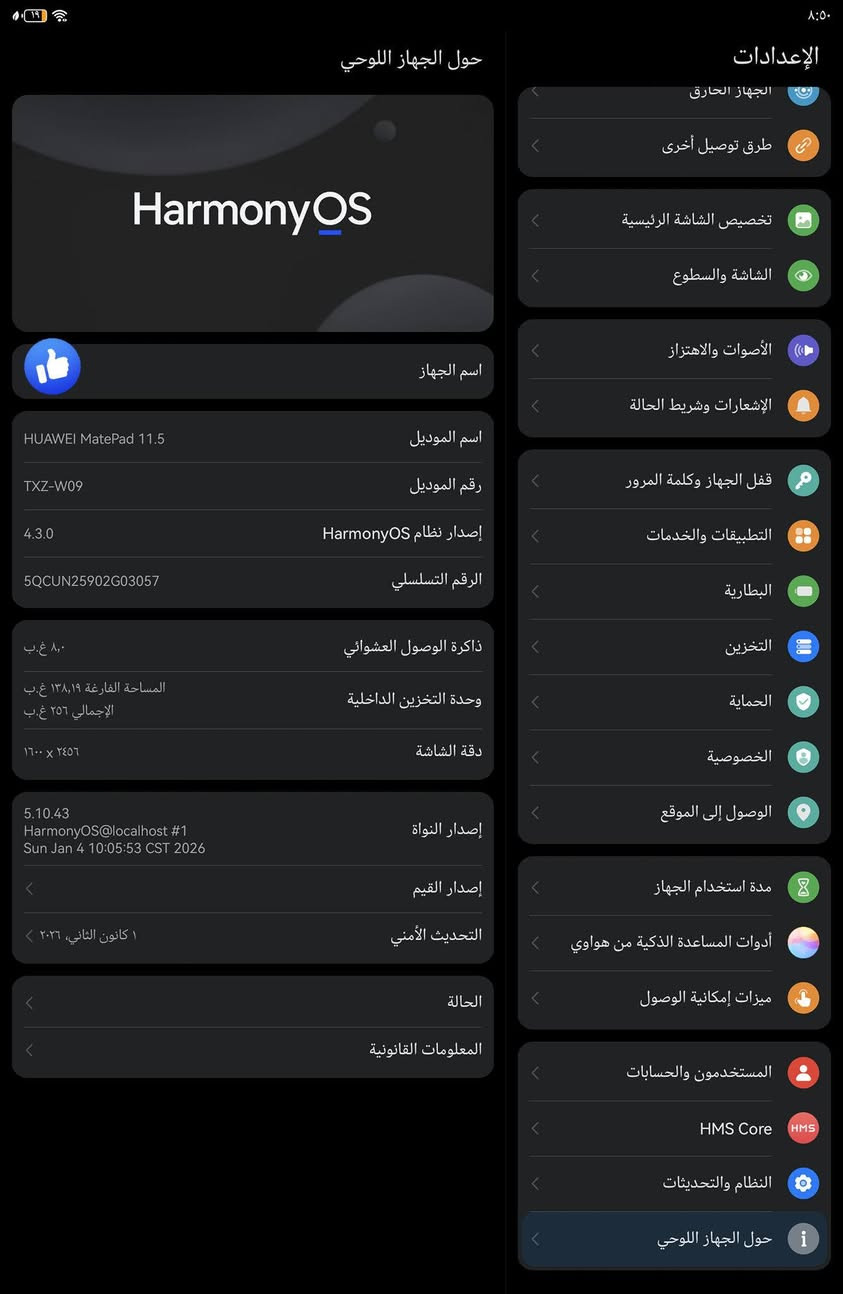Open battery settings via the green battery icon
Viewport: 843px width, 1294px height.
tap(803, 590)
